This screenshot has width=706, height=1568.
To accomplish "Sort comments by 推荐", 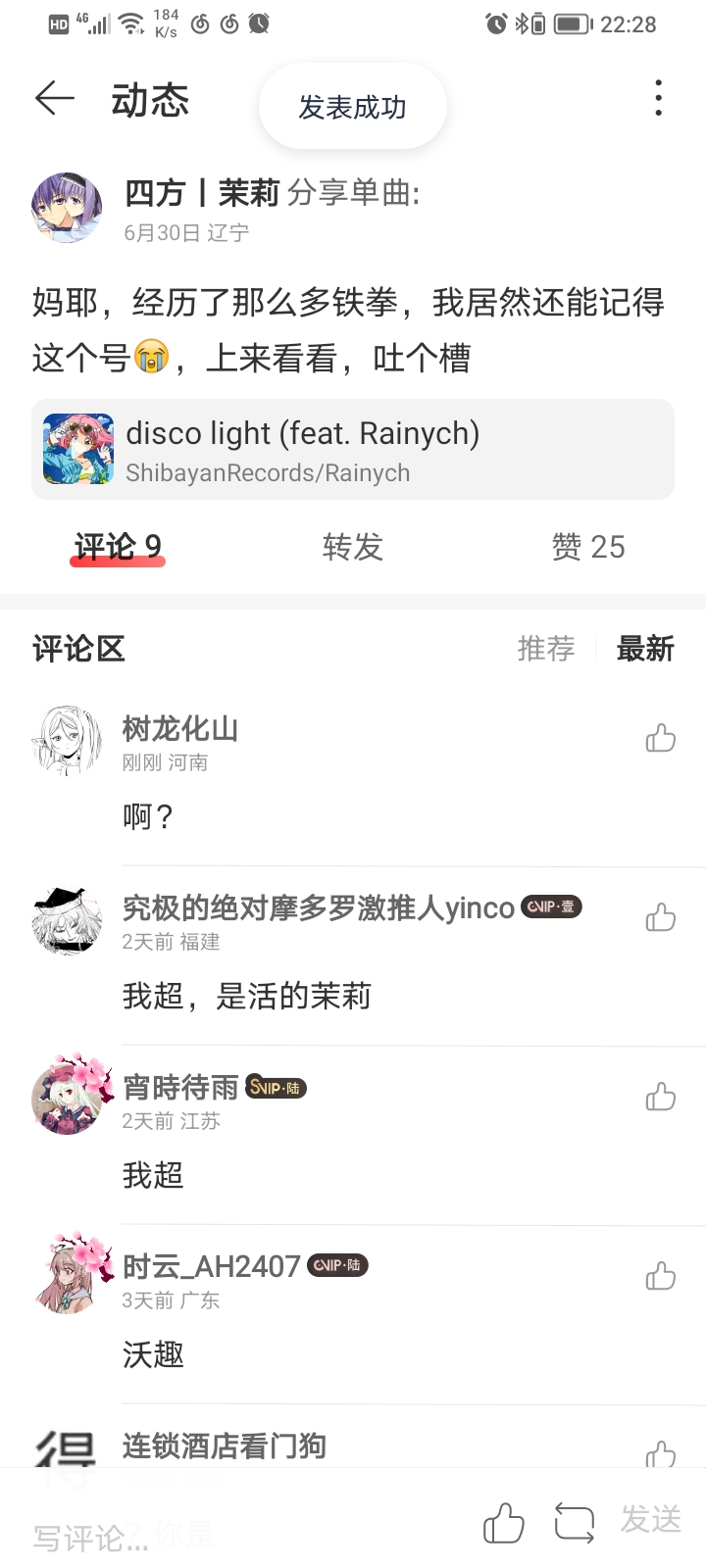I will [546, 649].
